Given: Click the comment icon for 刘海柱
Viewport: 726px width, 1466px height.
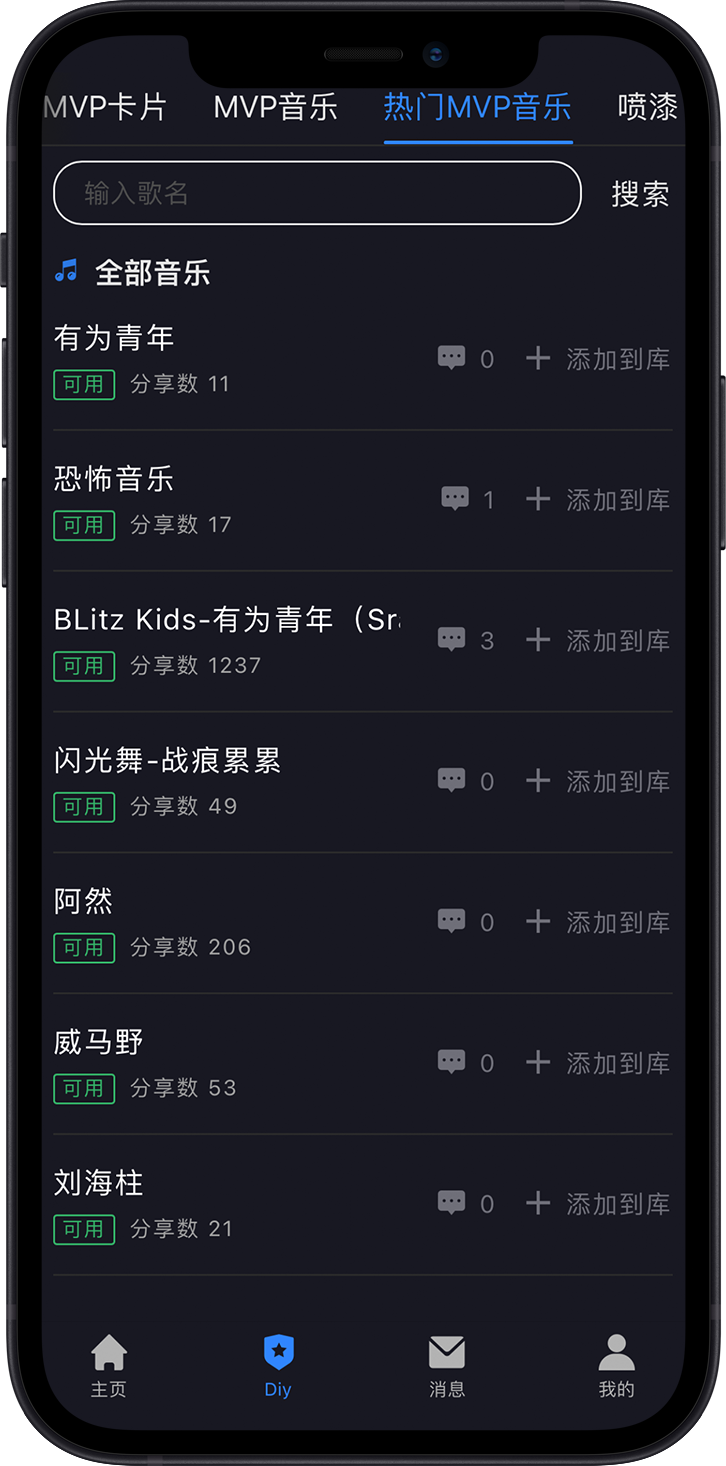Looking at the screenshot, I should point(452,1202).
